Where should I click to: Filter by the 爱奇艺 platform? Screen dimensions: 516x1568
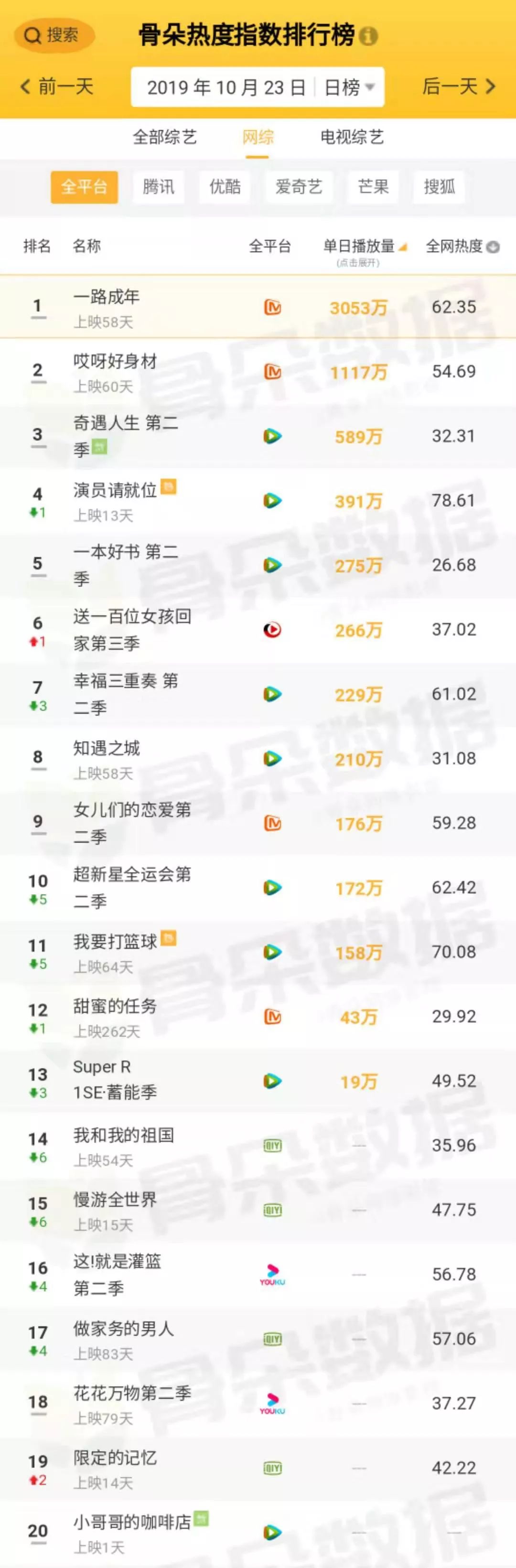click(x=298, y=187)
